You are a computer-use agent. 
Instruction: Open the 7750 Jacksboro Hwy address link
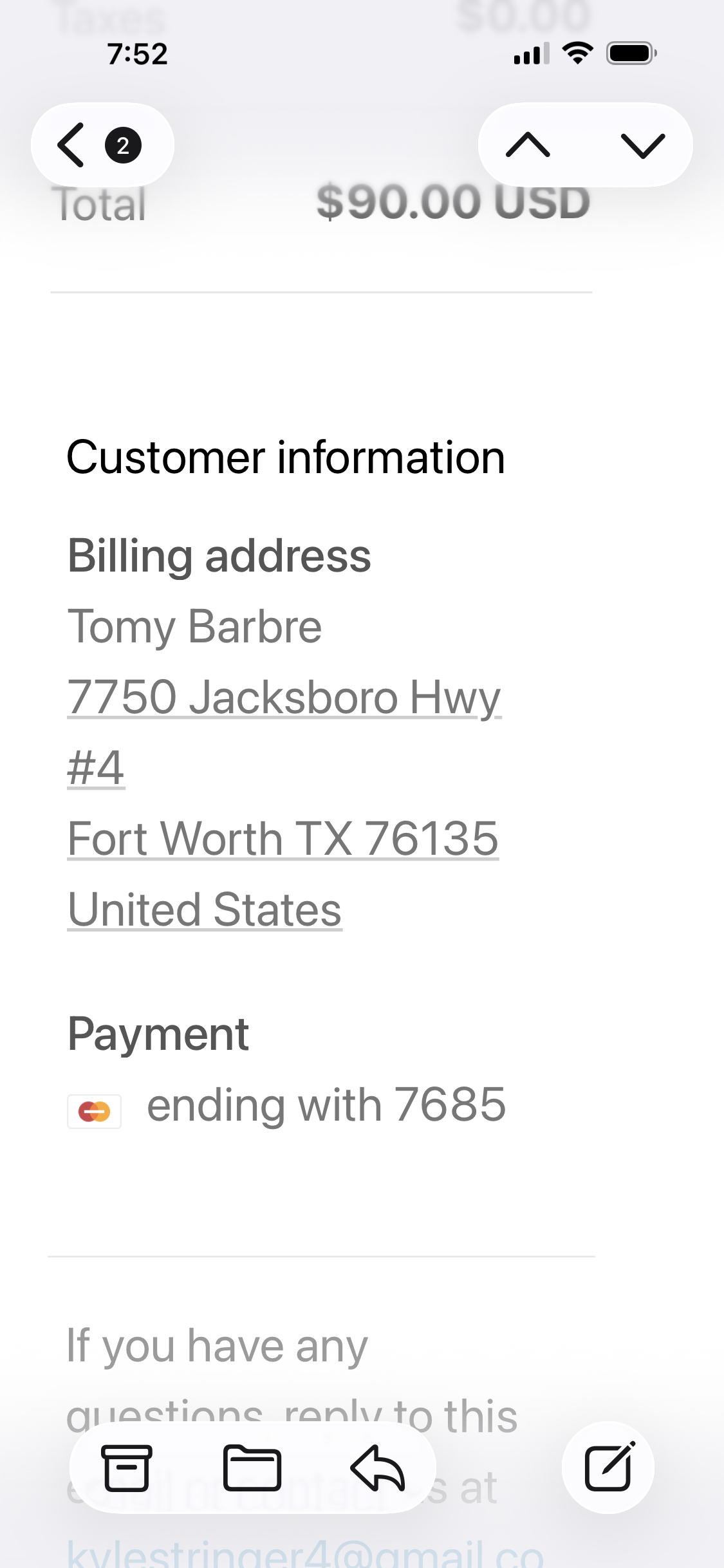[283, 698]
